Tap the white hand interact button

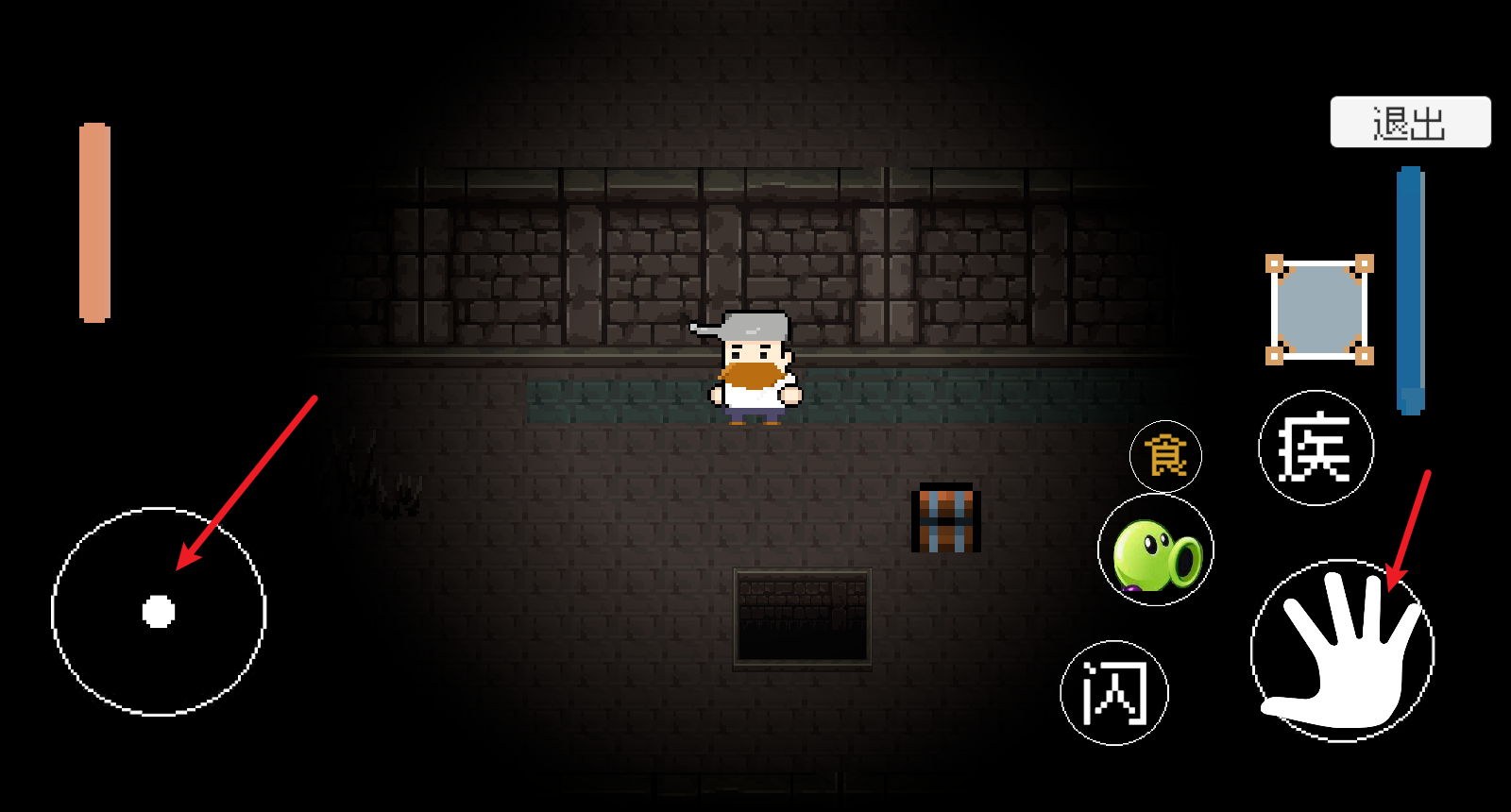tap(1342, 651)
